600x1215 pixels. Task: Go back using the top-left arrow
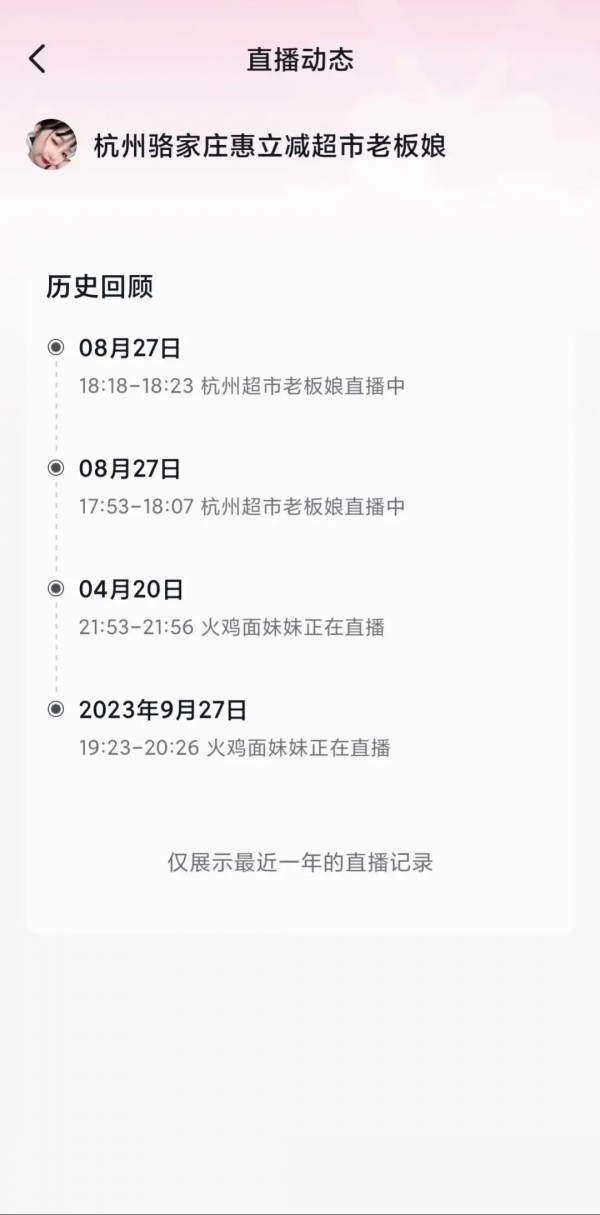click(x=37, y=59)
